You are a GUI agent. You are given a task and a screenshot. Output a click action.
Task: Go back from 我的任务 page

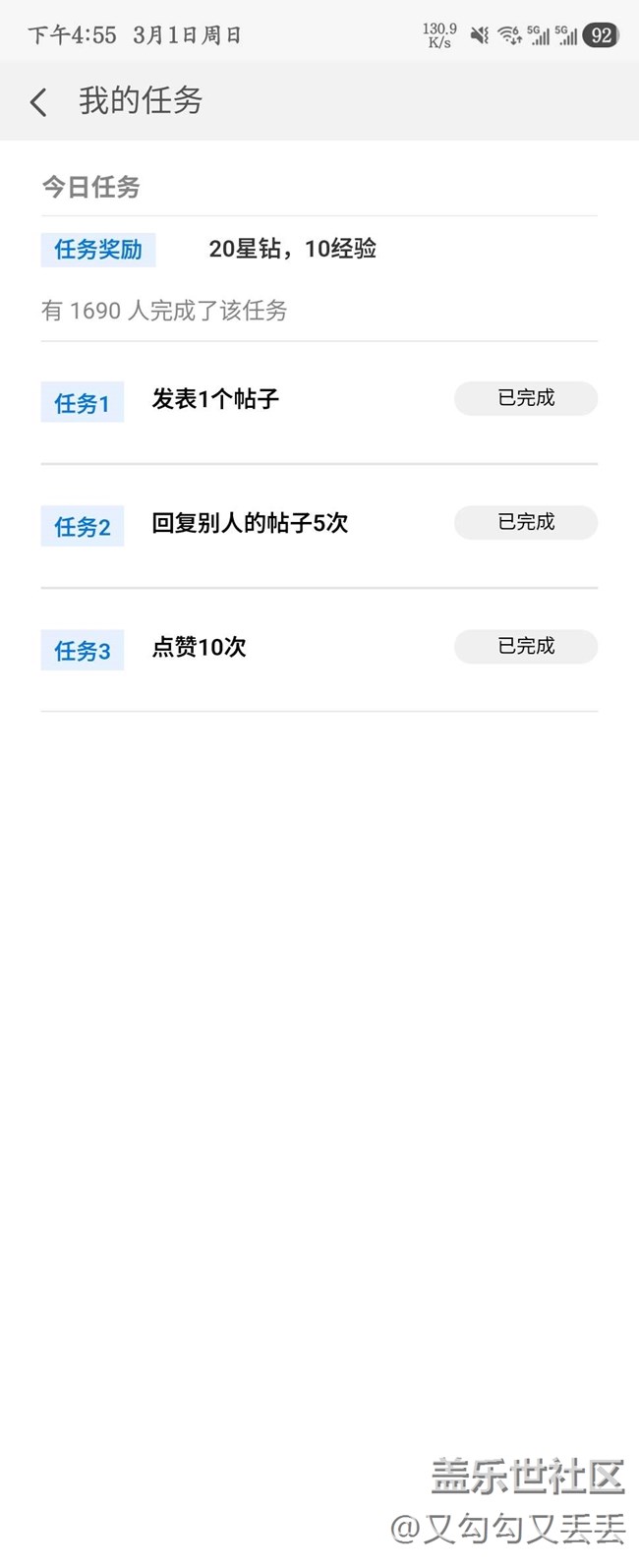(38, 102)
